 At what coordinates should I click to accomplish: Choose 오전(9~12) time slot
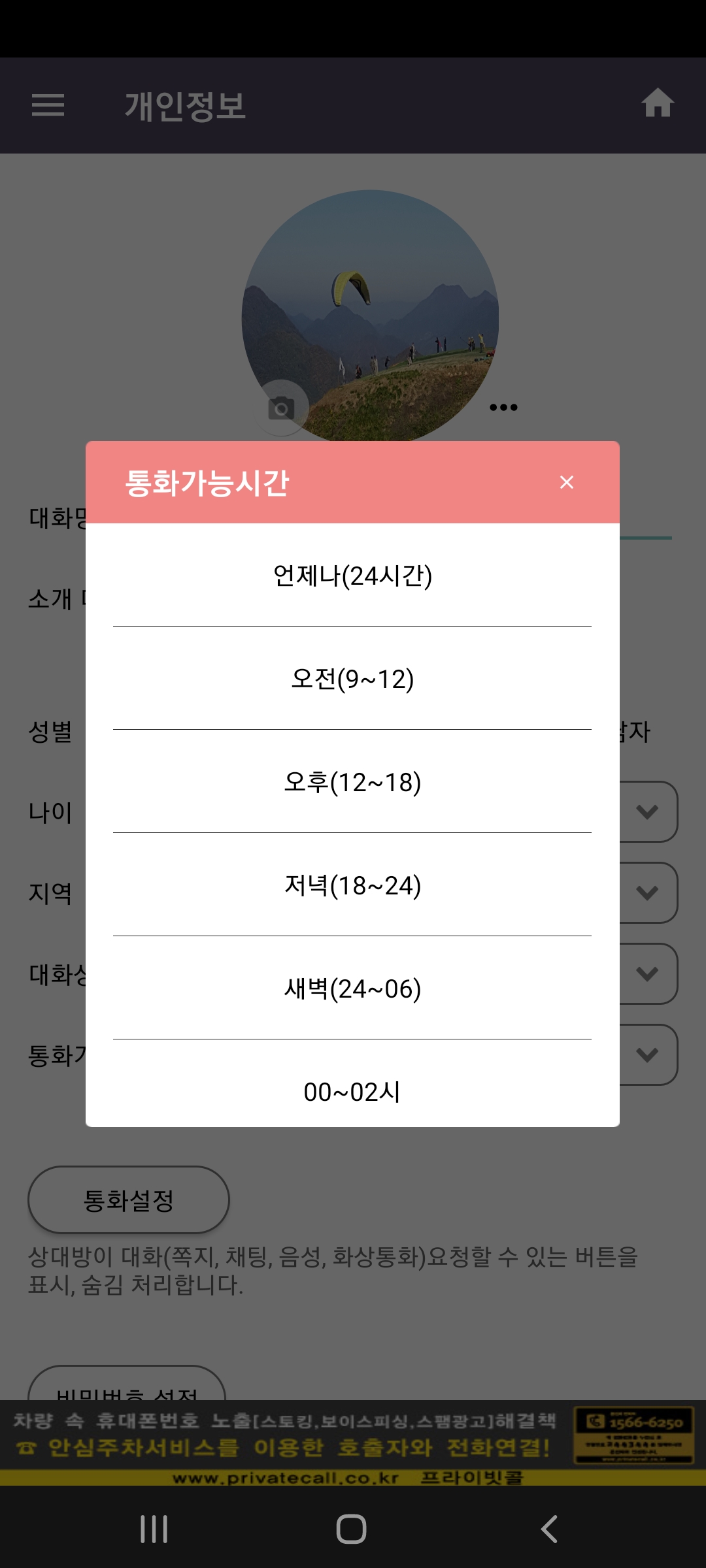pos(352,679)
